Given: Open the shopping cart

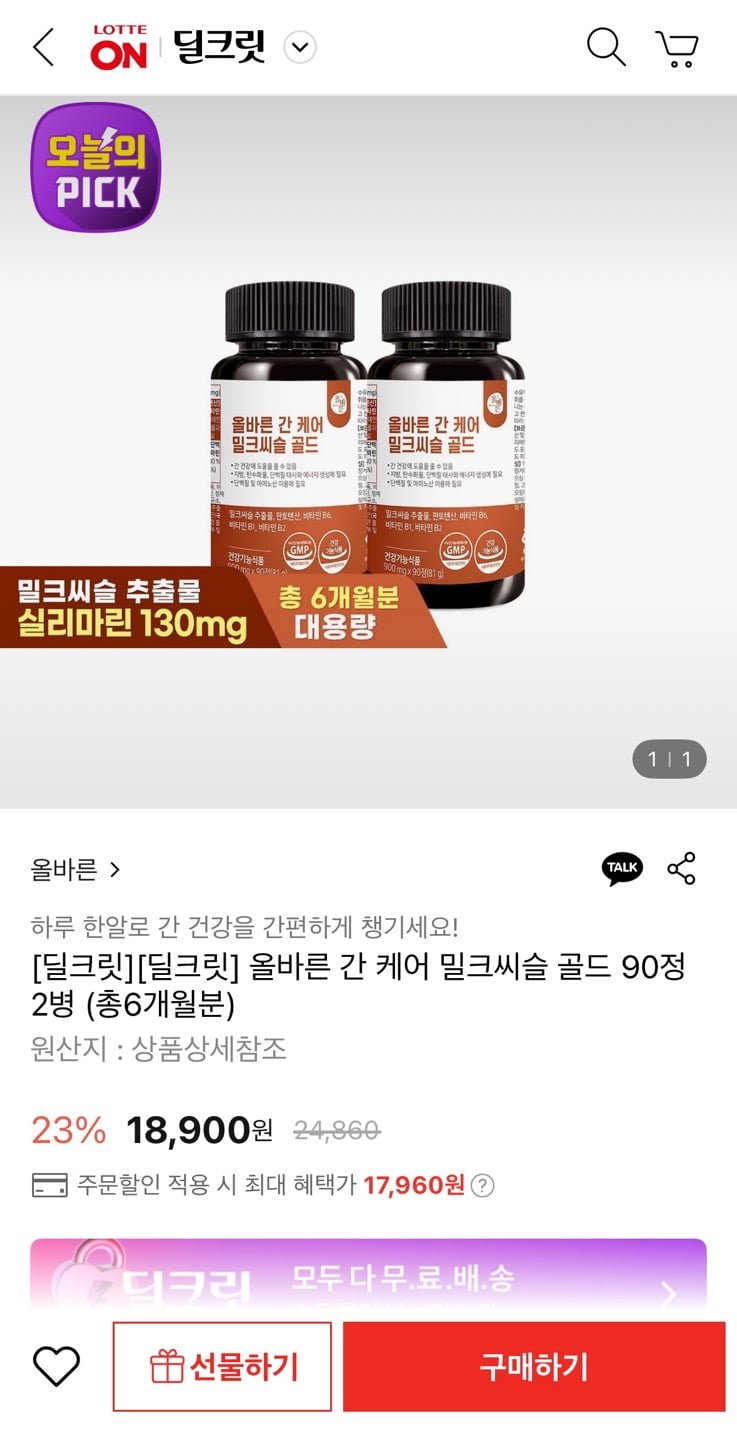Looking at the screenshot, I should (x=677, y=47).
